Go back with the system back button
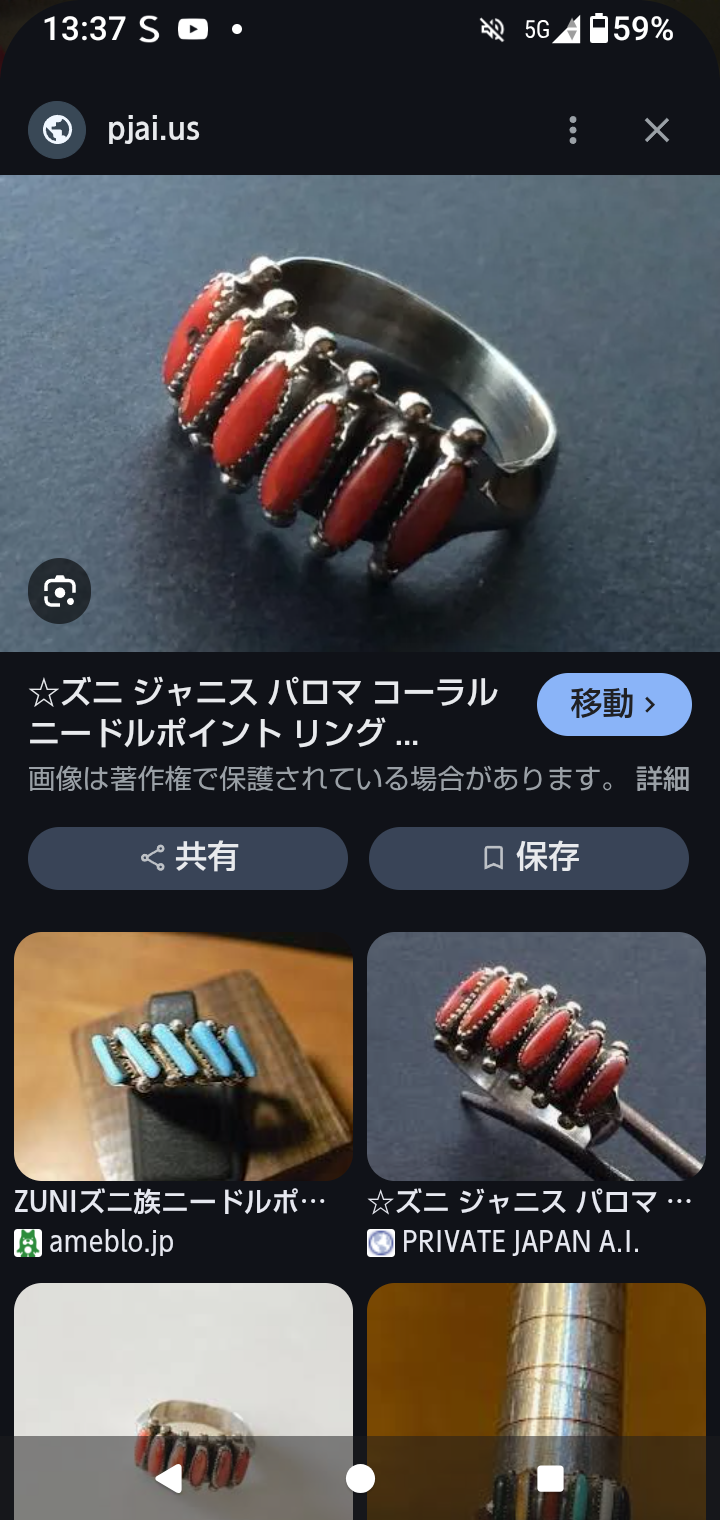 tap(170, 1479)
